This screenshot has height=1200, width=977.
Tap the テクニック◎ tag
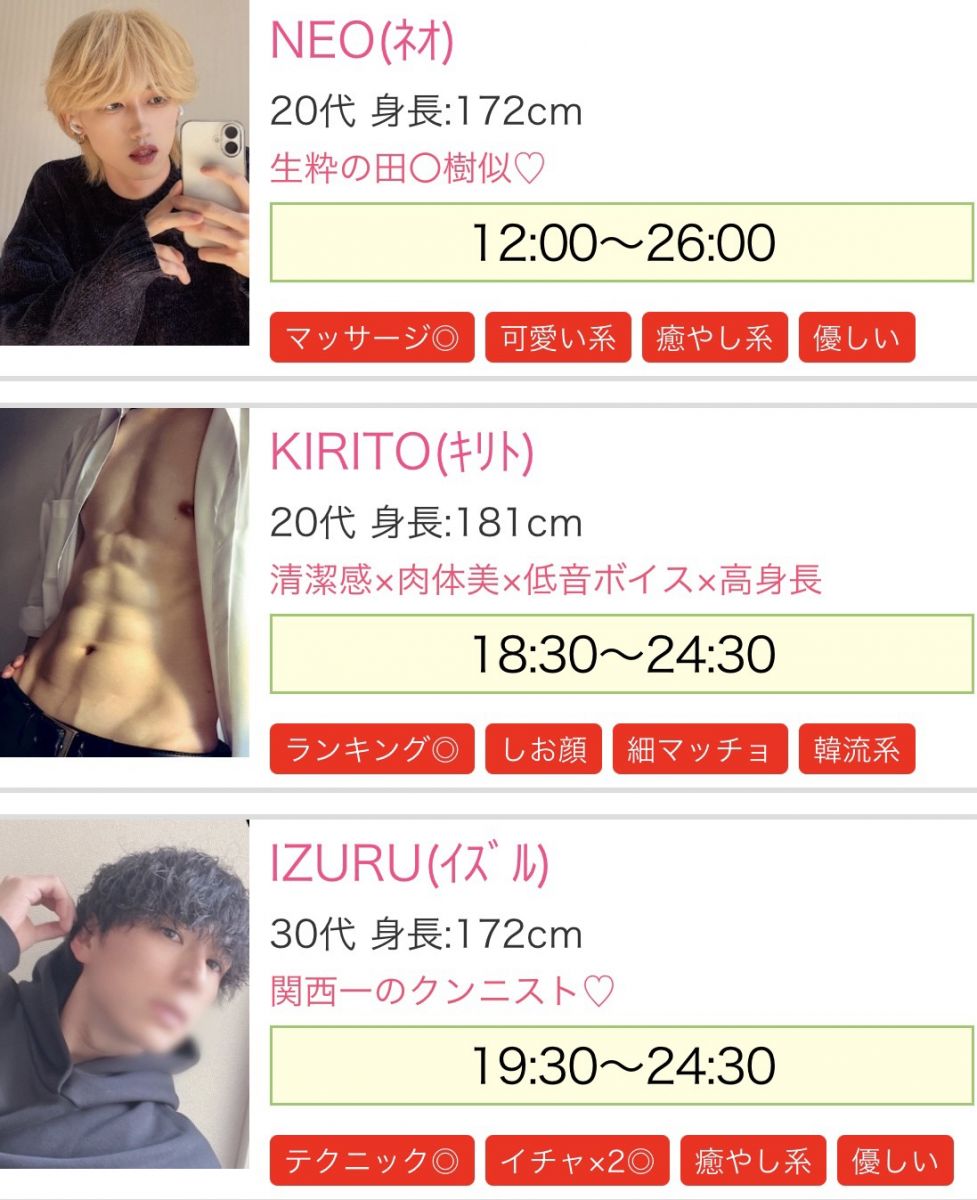click(x=372, y=1161)
